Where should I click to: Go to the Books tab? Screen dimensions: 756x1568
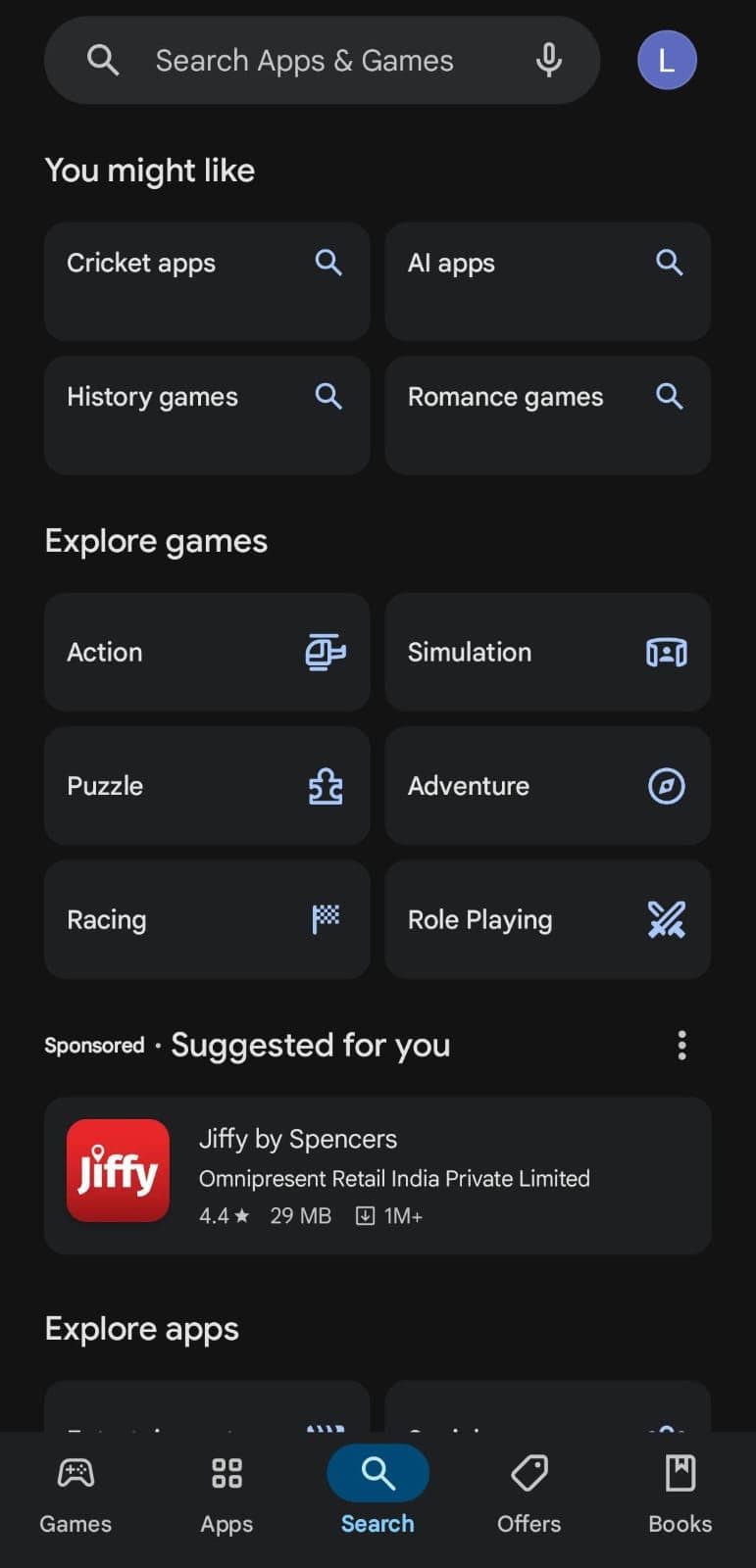coord(680,1492)
